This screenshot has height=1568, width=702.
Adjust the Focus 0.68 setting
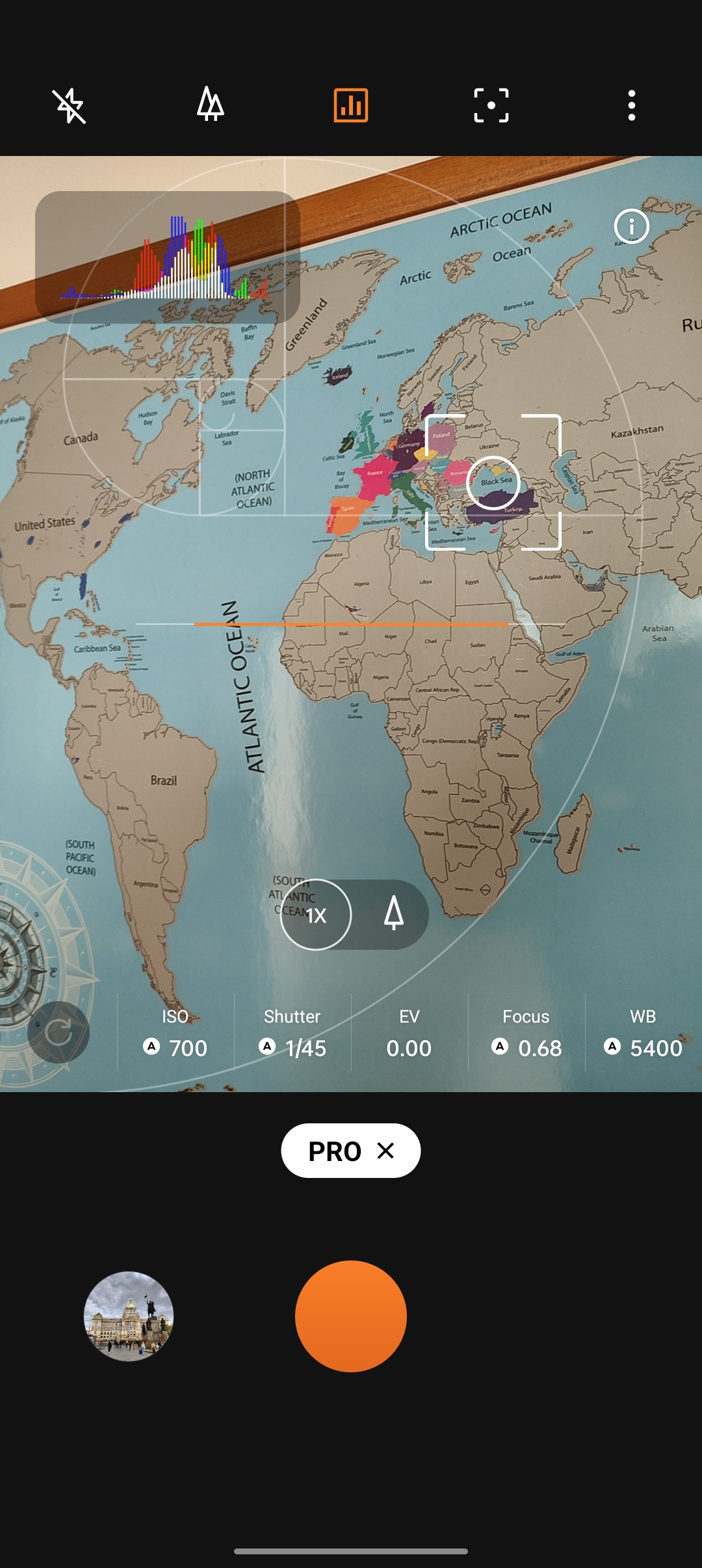pos(526,1033)
